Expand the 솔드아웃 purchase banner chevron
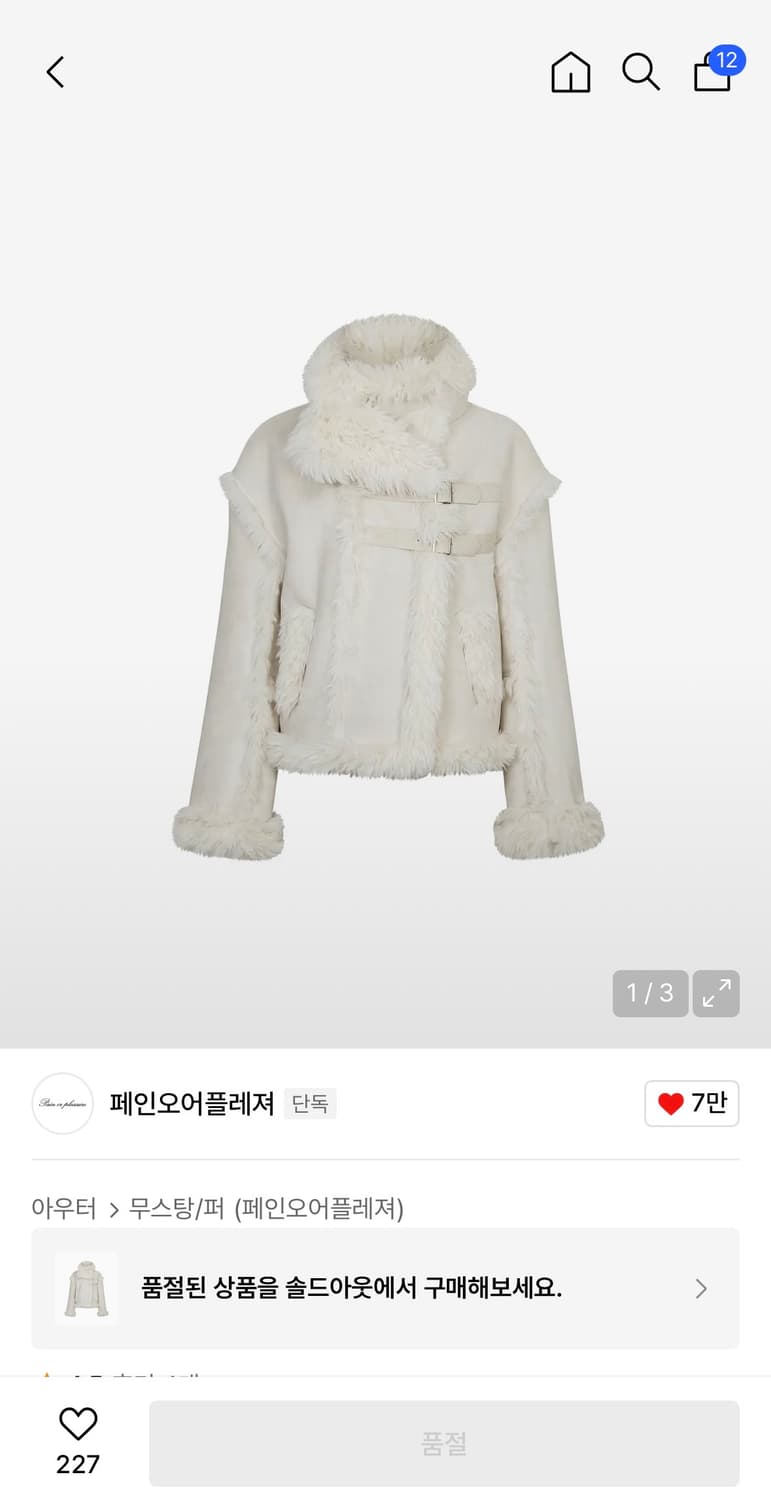771x1500 pixels. pos(701,1288)
